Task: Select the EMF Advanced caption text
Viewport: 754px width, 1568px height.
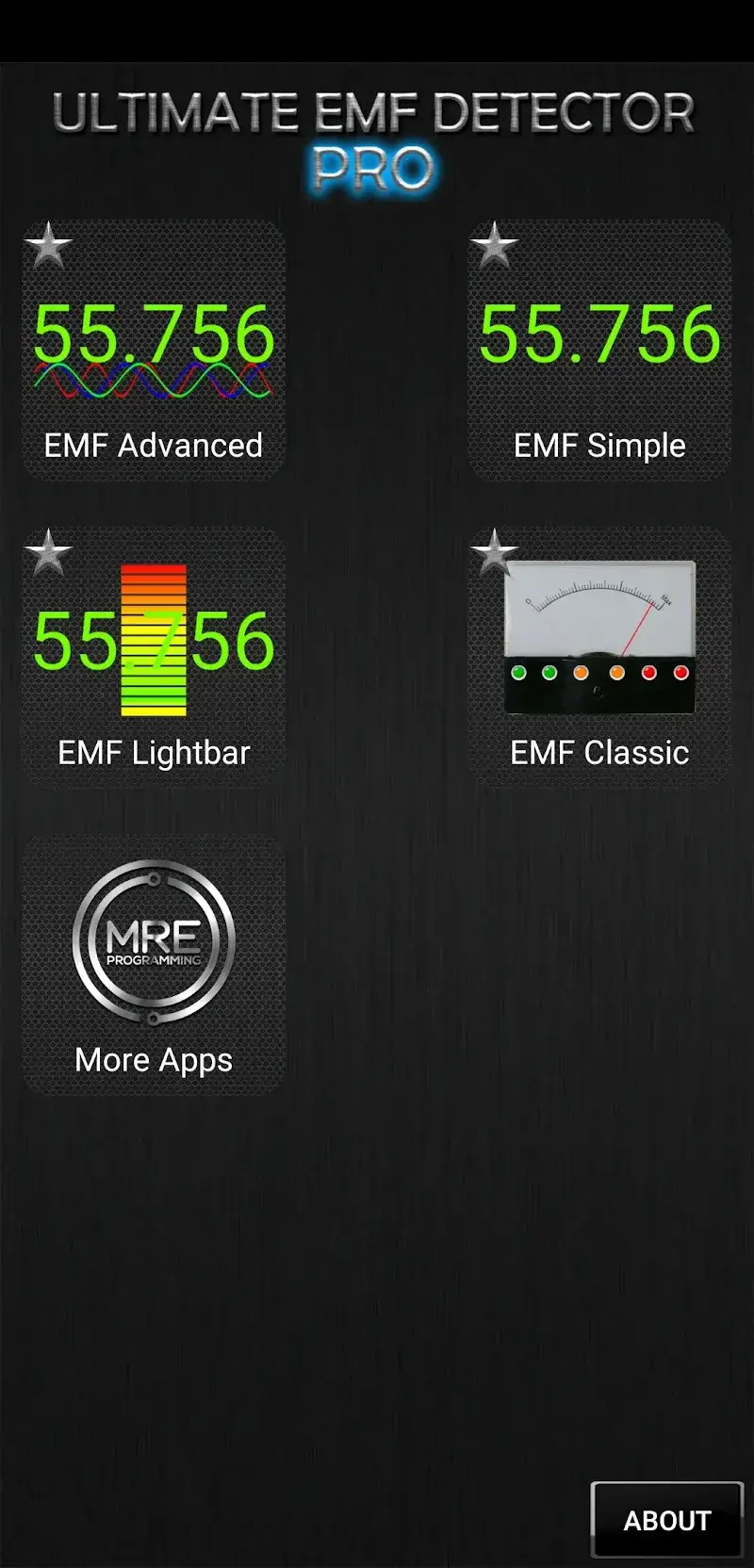Action: click(154, 445)
